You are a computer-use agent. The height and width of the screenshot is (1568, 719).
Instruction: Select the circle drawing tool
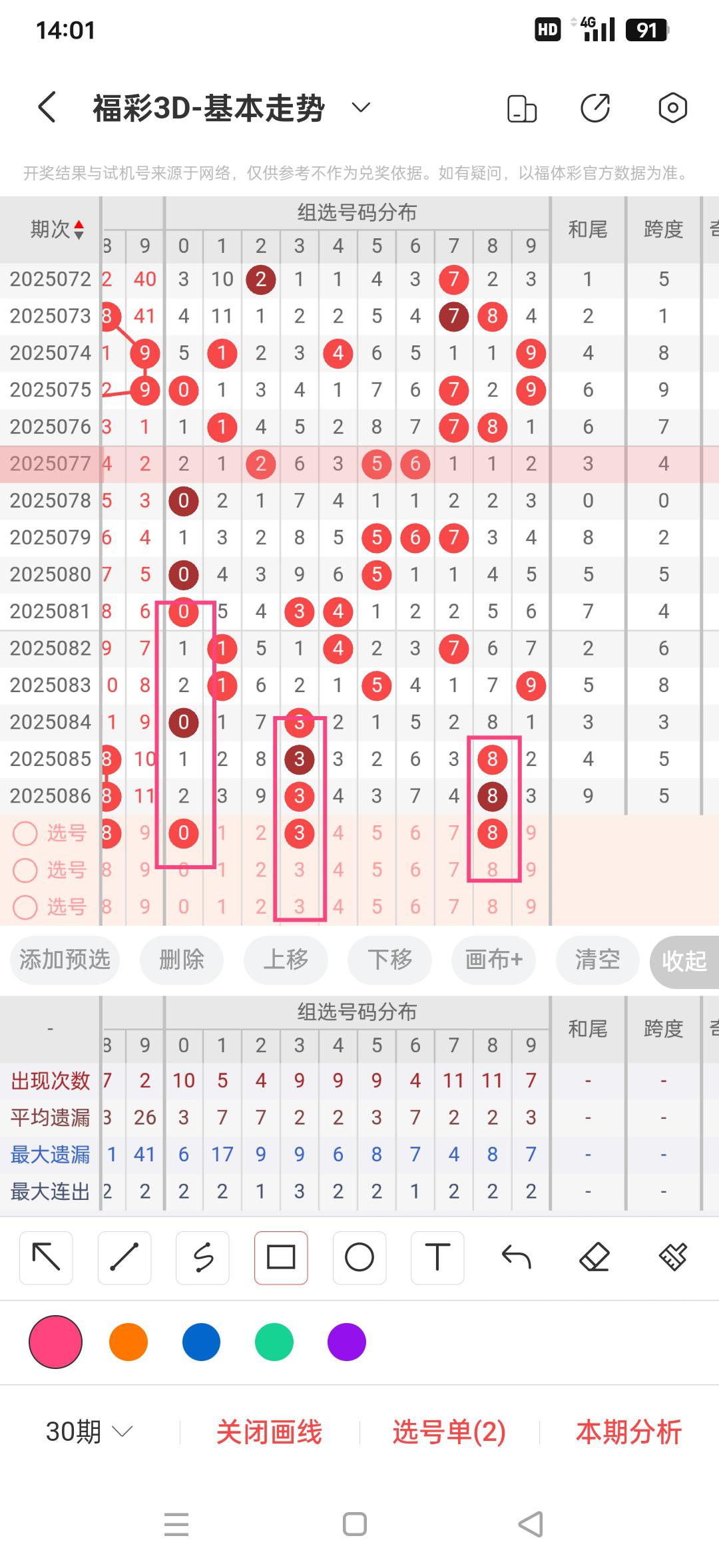point(359,1257)
